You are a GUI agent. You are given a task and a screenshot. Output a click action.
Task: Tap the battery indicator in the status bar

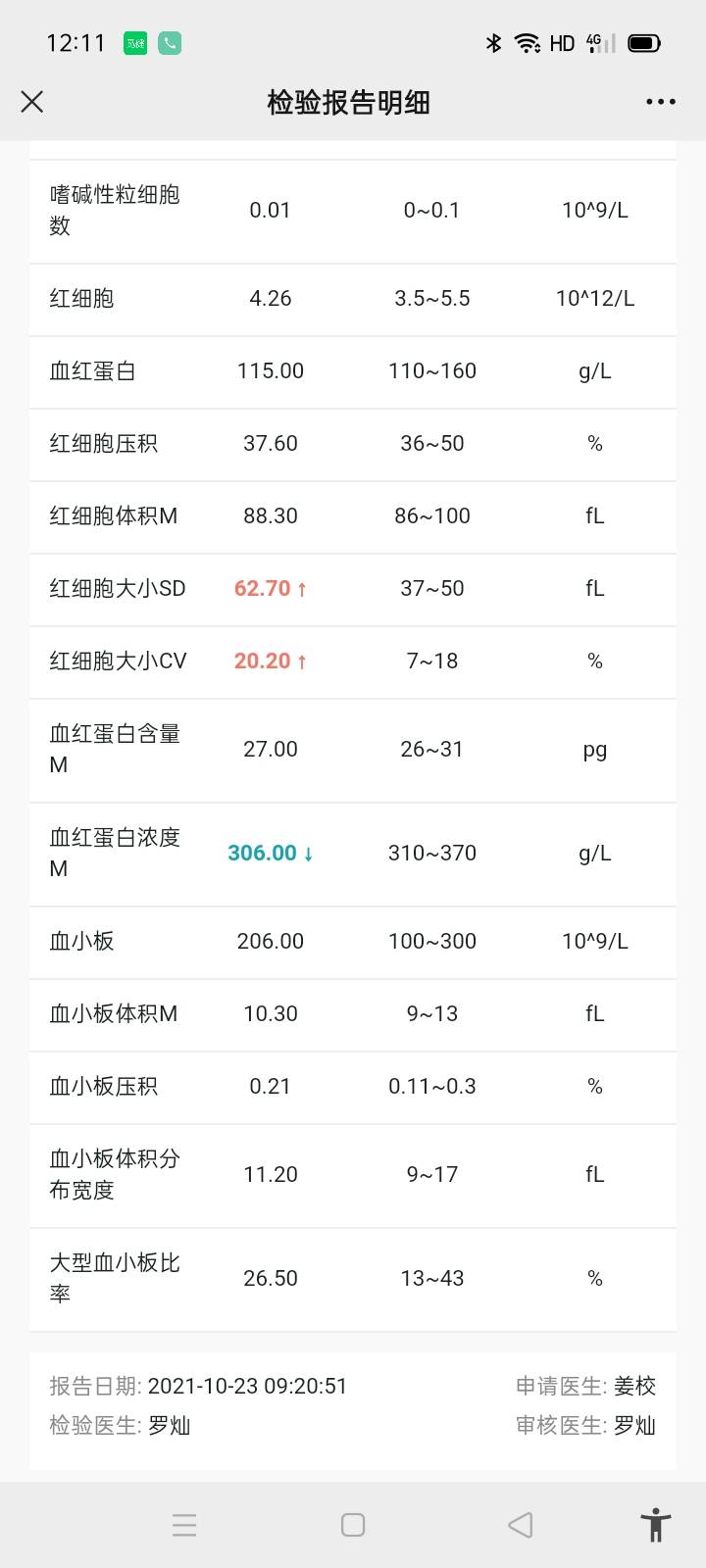(x=644, y=43)
